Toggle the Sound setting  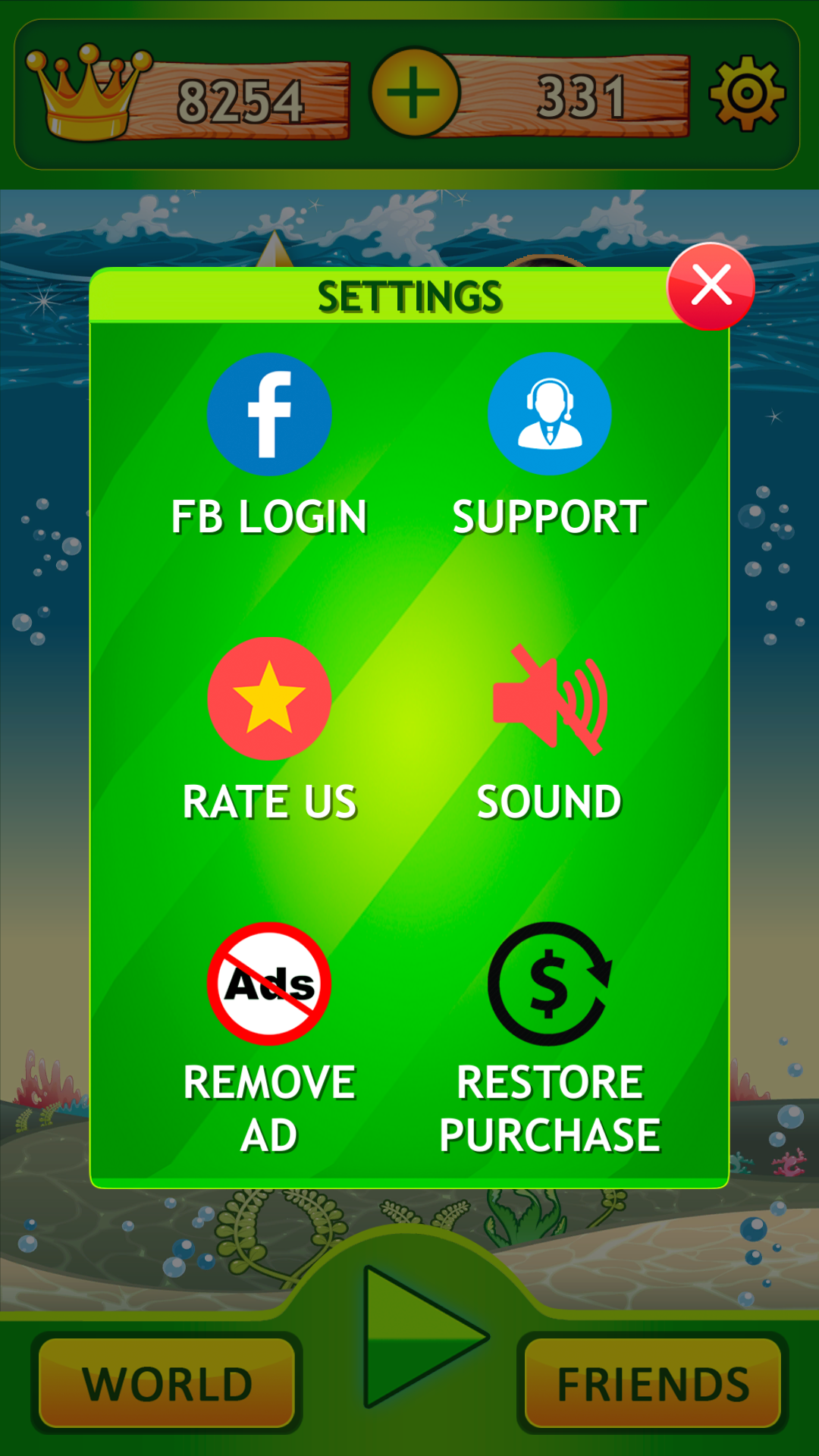[550, 698]
